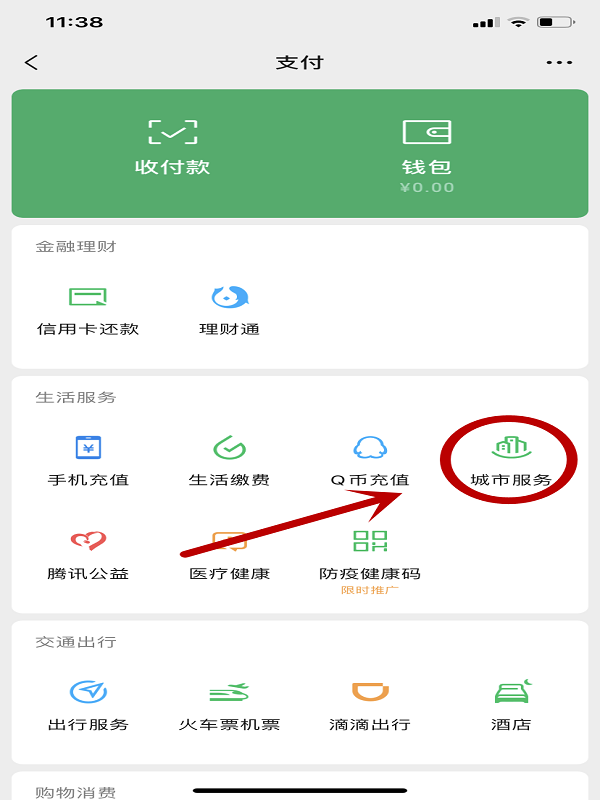Go back from the 支付 page
The width and height of the screenshot is (600, 800).
(32, 62)
